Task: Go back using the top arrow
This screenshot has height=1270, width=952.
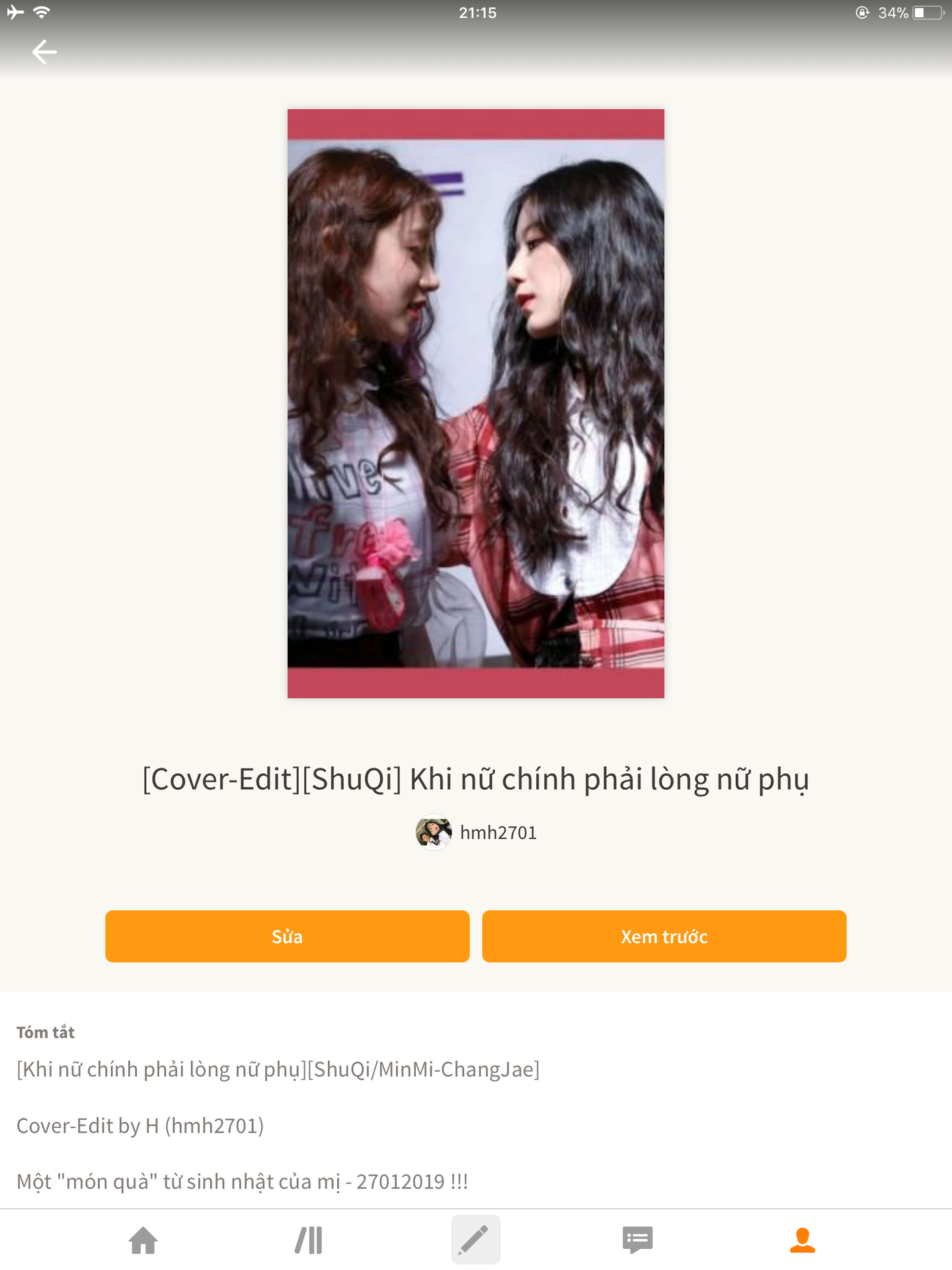Action: point(44,52)
